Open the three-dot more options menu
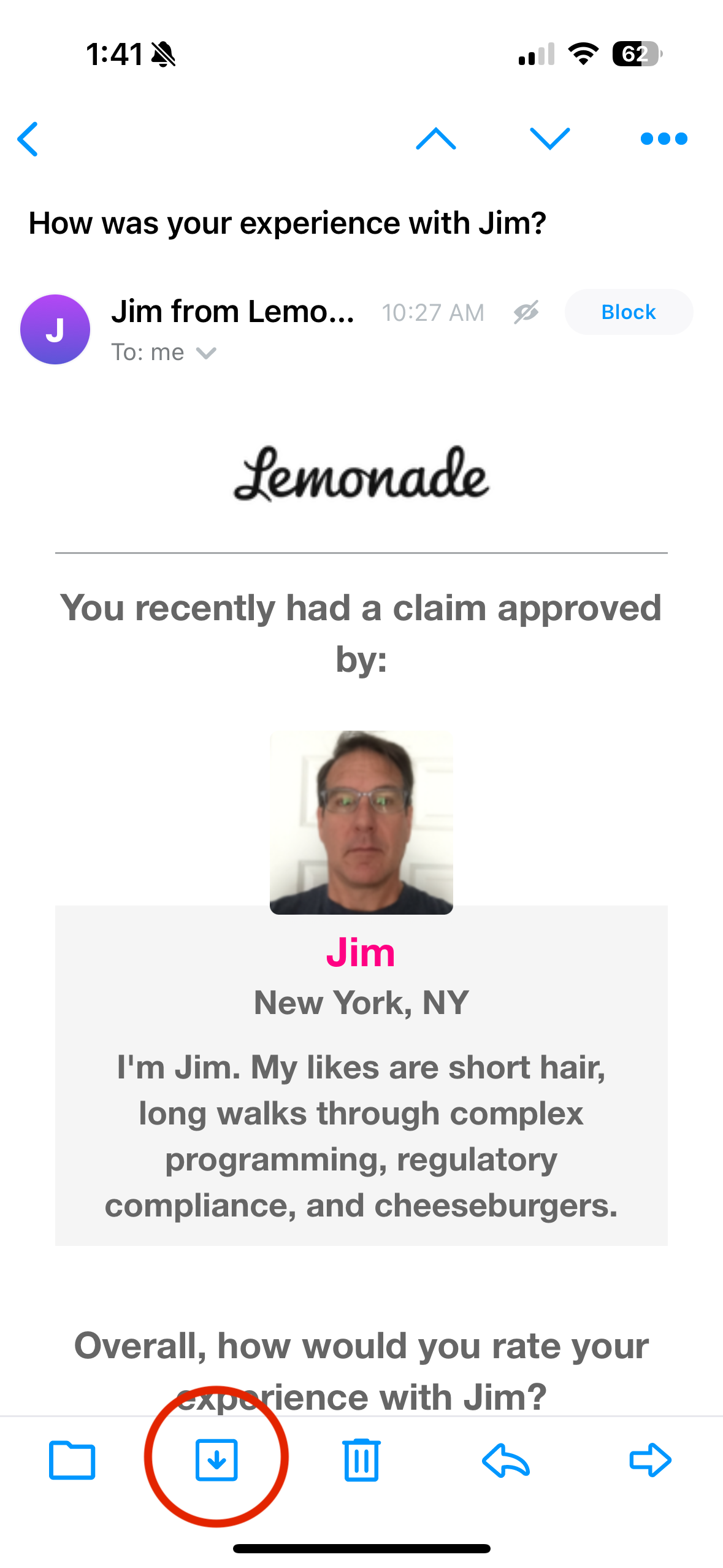The height and width of the screenshot is (1568, 723). click(664, 139)
